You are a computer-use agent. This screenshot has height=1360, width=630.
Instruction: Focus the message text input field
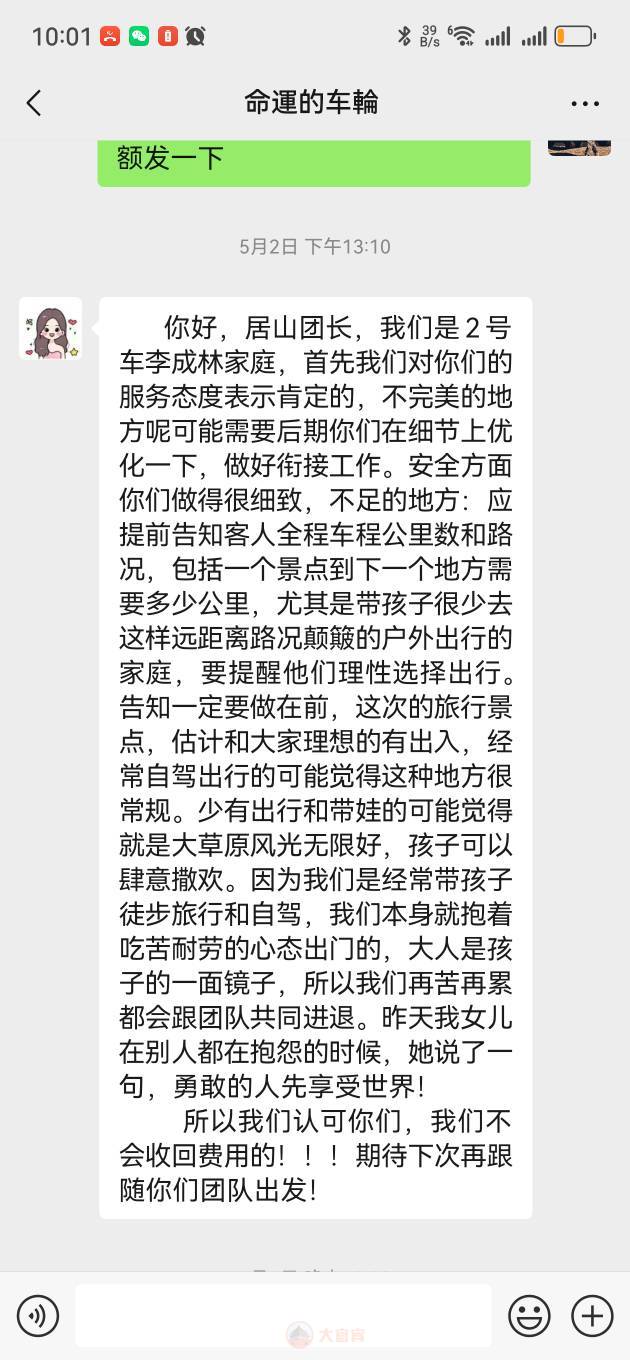click(x=284, y=1316)
